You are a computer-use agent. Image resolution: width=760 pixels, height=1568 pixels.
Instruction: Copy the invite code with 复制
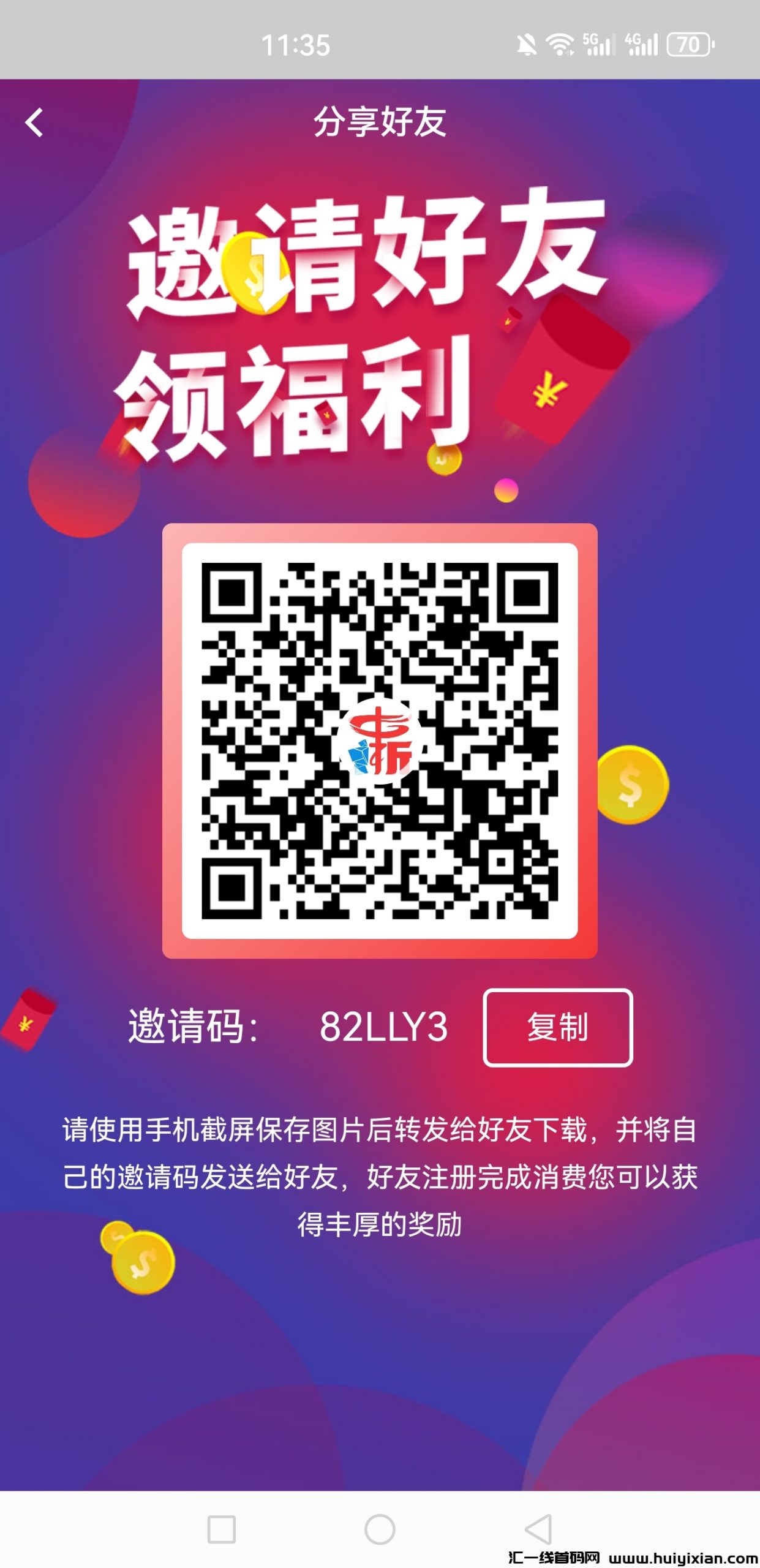tap(557, 1028)
